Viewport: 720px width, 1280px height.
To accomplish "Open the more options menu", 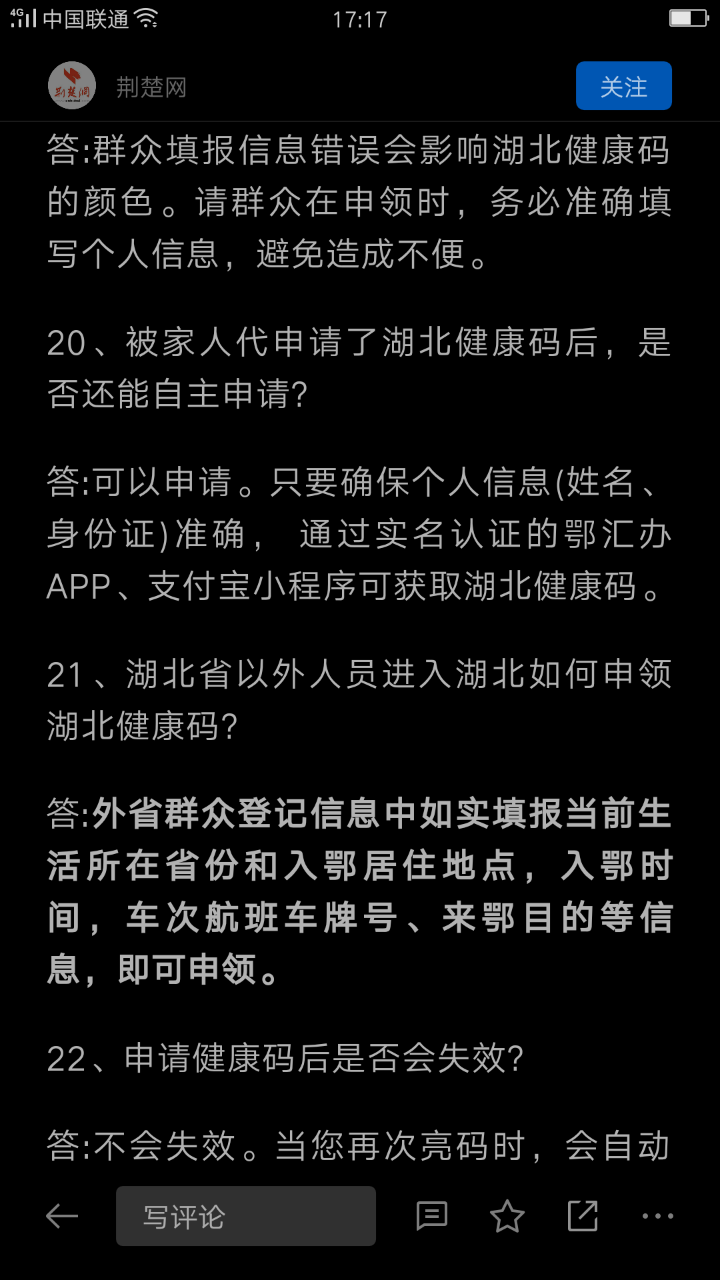I will click(x=658, y=1216).
